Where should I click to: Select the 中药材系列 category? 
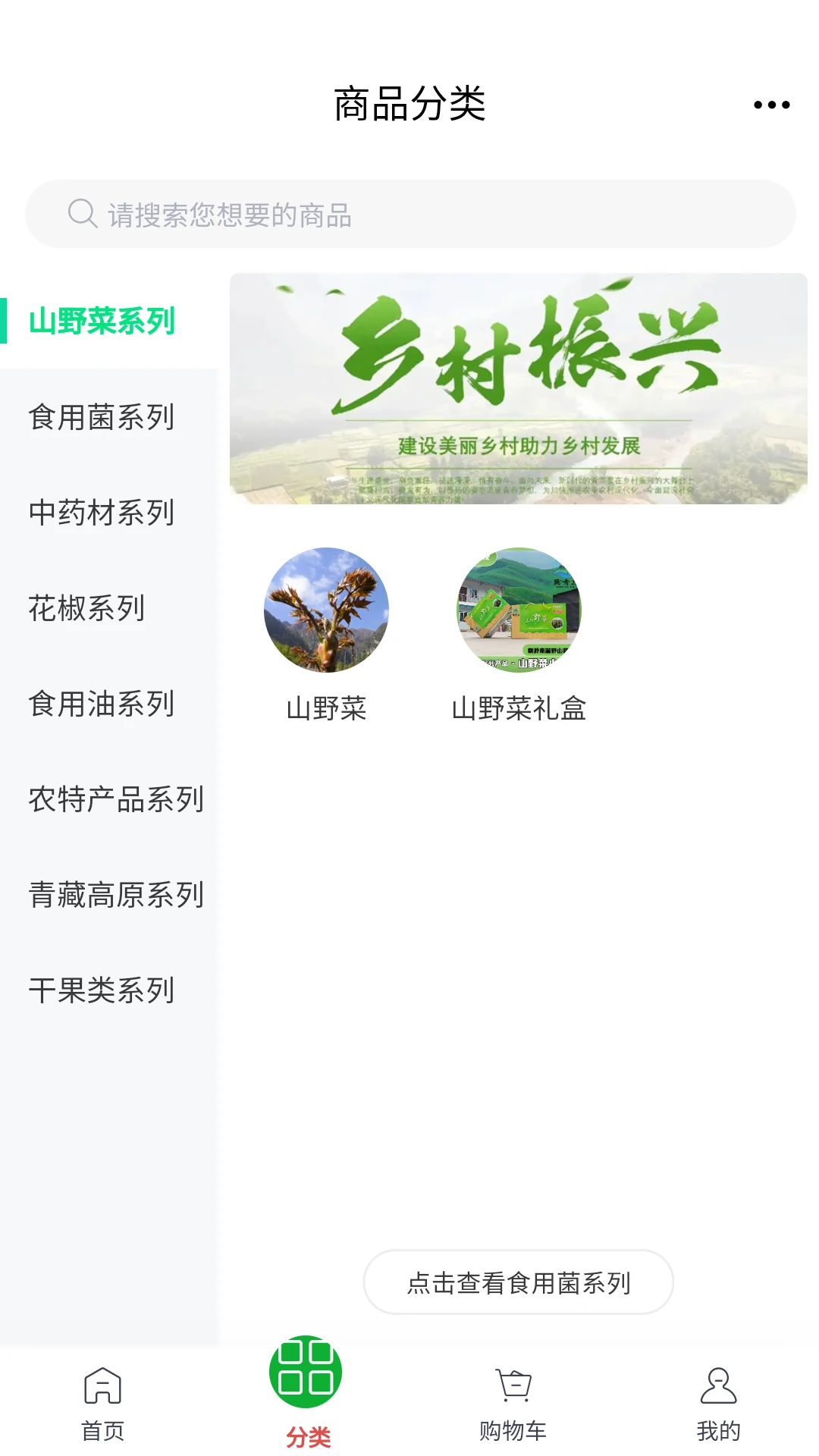point(101,513)
